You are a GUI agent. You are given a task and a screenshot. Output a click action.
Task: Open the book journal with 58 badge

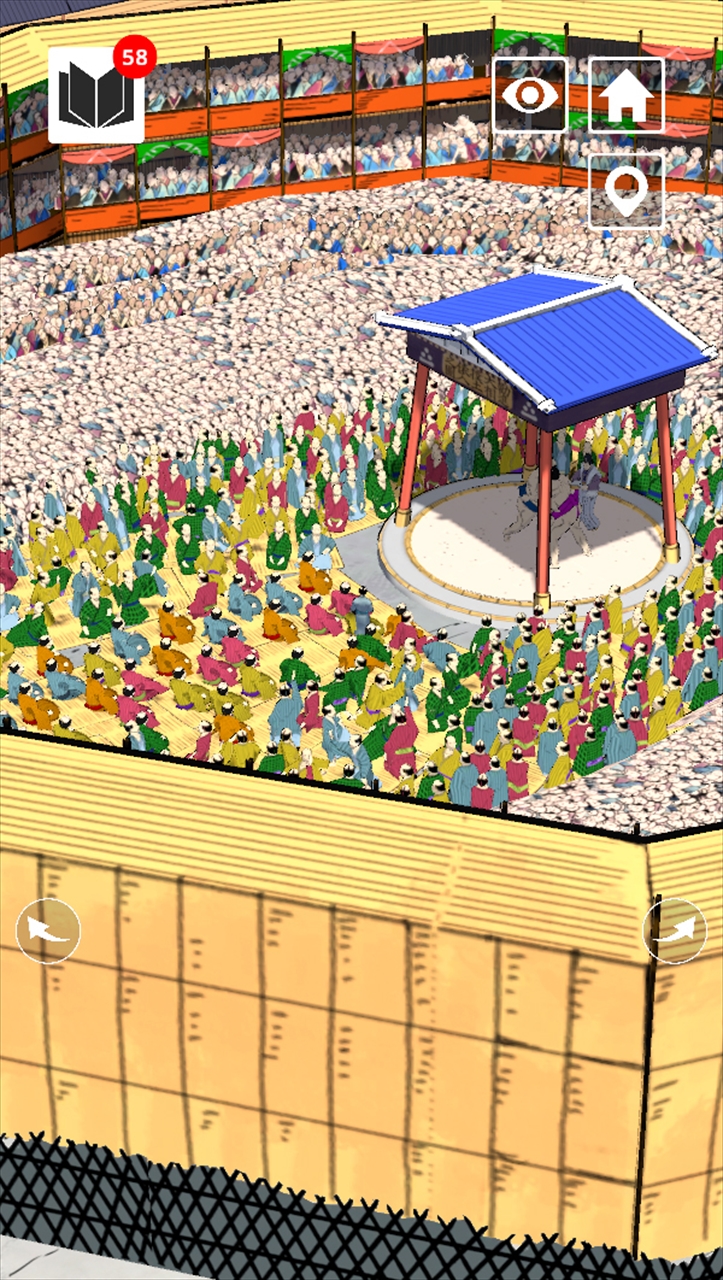coord(96,95)
